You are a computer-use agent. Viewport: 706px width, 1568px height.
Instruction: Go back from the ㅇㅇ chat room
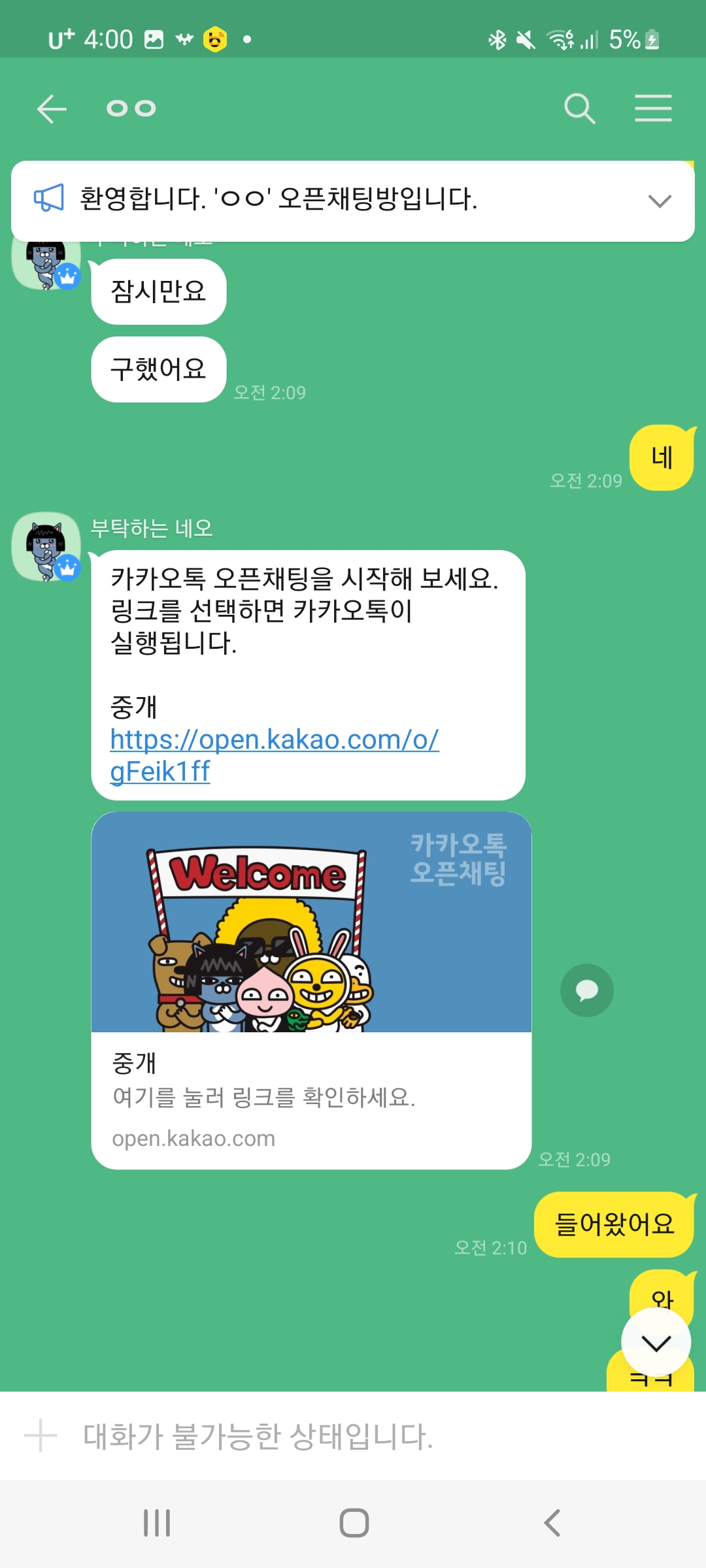52,108
